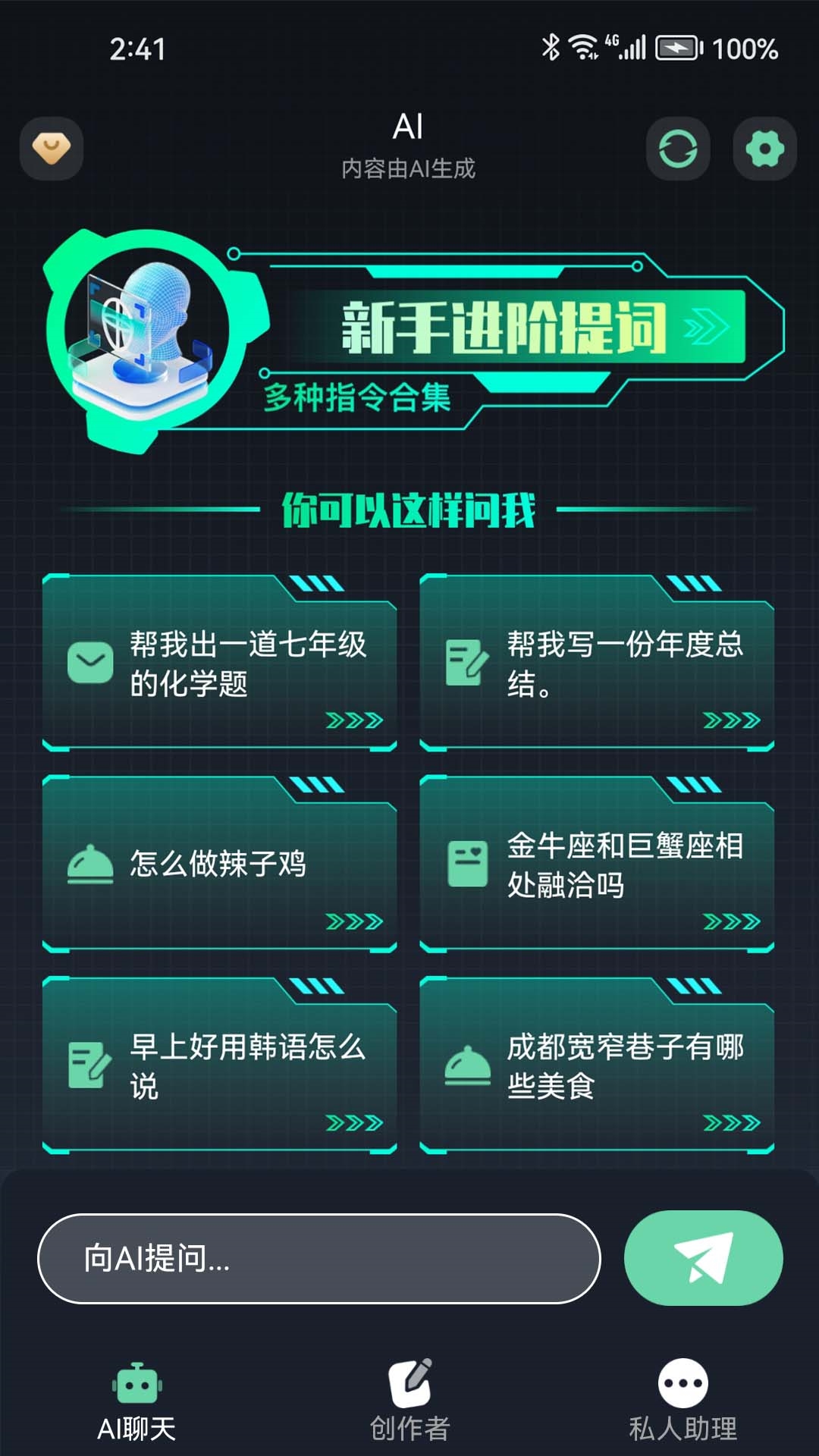Switch to the 创作者 tab
Screen dimensions: 819x1456
pos(409,1403)
